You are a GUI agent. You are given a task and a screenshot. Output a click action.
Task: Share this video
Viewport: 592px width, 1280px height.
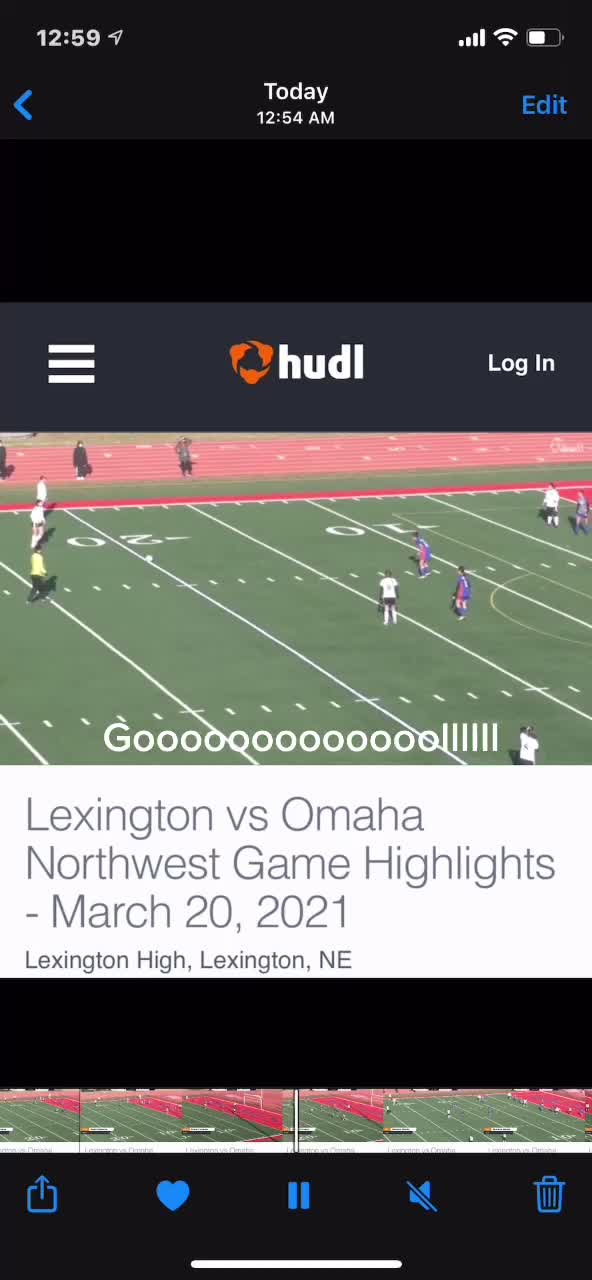pos(42,1194)
